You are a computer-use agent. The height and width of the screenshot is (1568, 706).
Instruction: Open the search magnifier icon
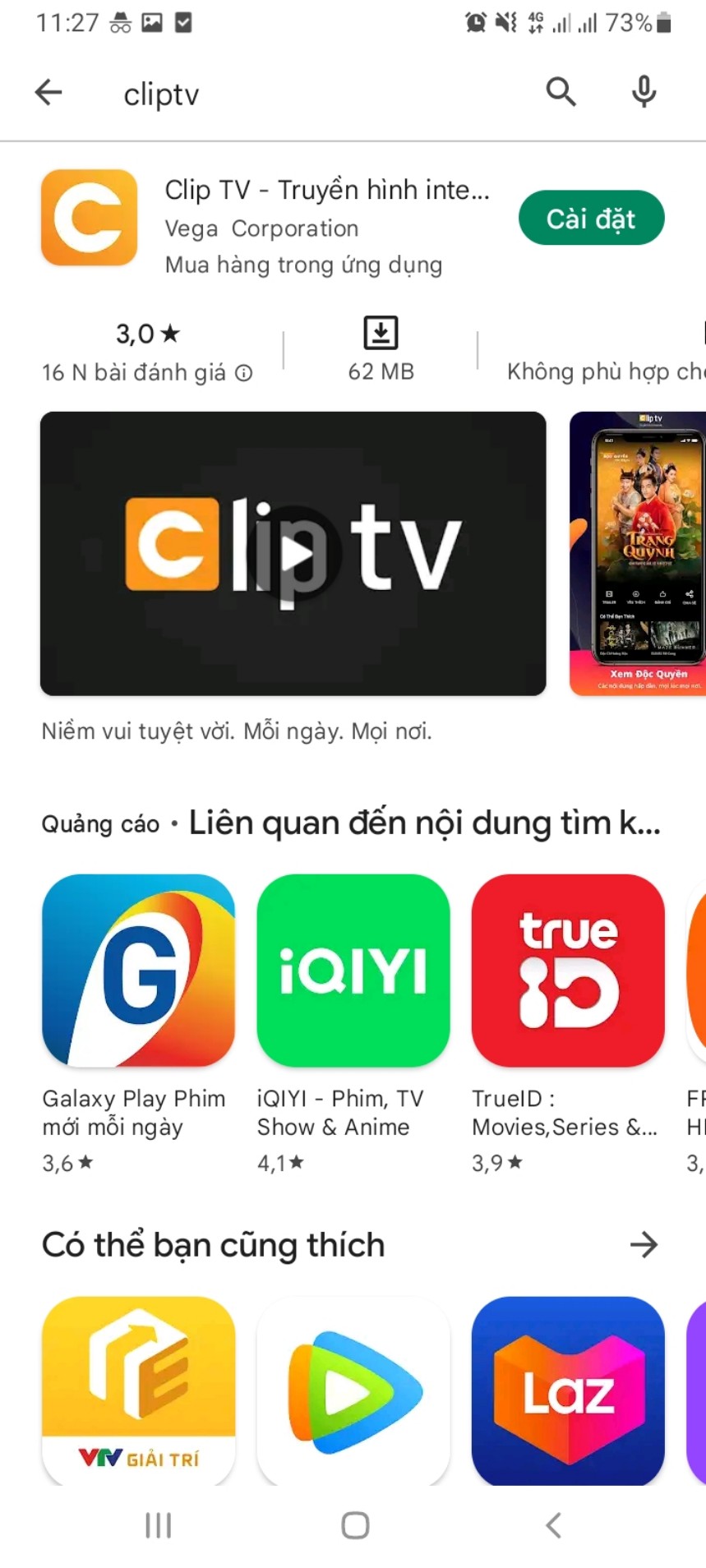pyautogui.click(x=561, y=92)
